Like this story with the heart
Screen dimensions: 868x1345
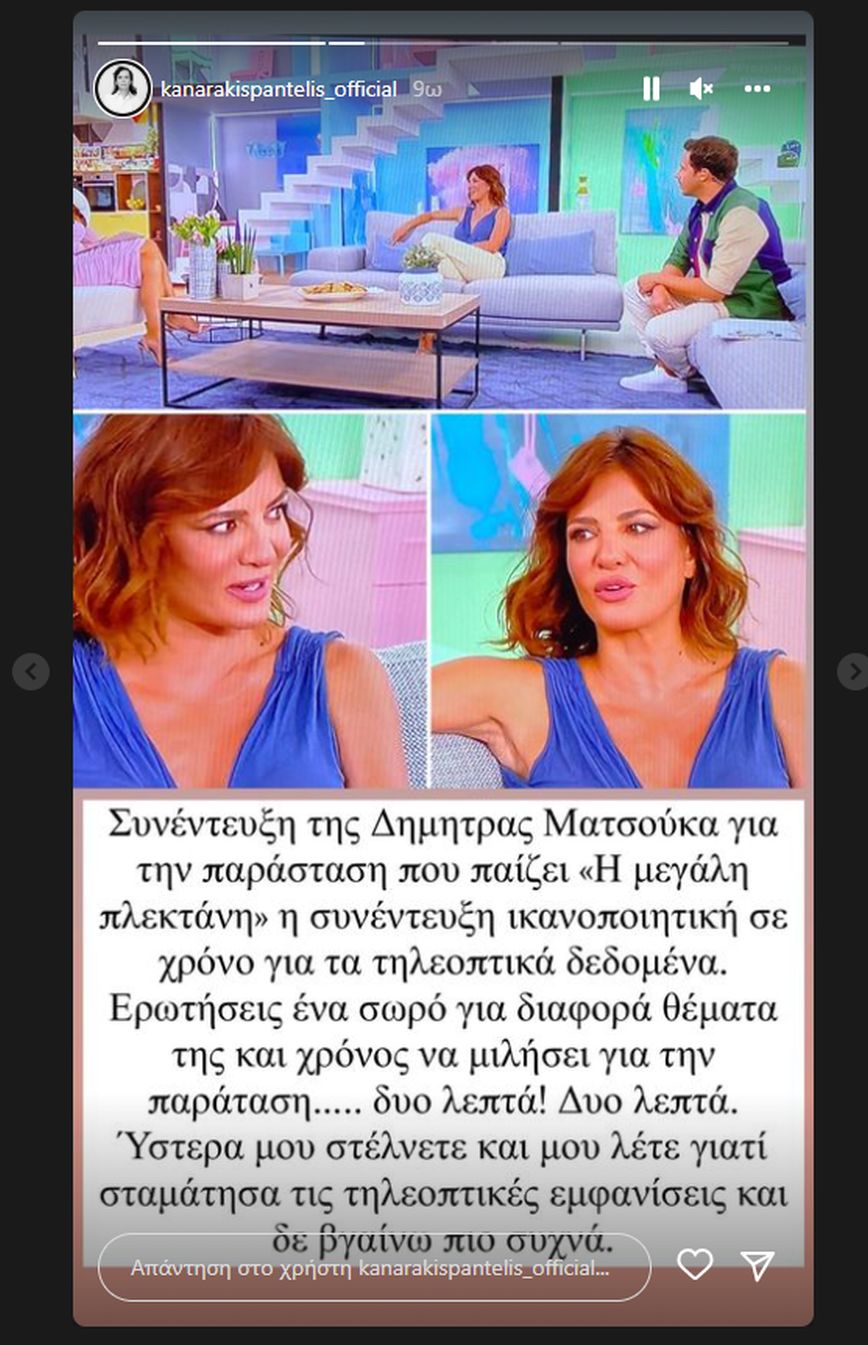[695, 1265]
